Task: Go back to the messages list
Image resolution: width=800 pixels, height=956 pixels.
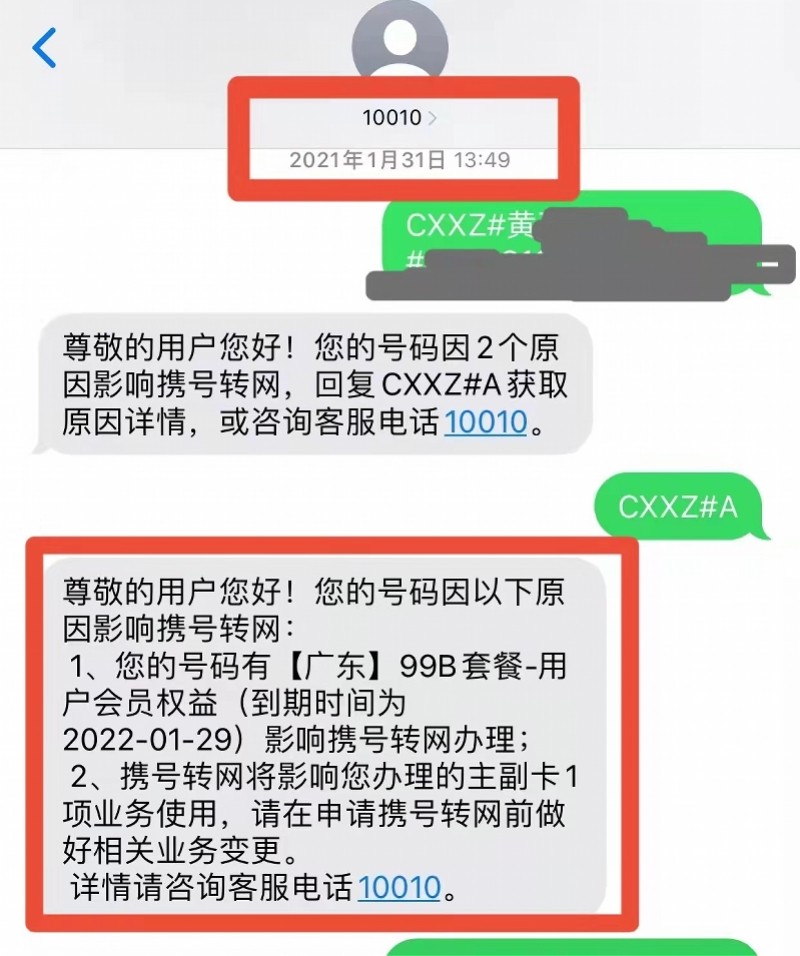Action: (x=44, y=48)
